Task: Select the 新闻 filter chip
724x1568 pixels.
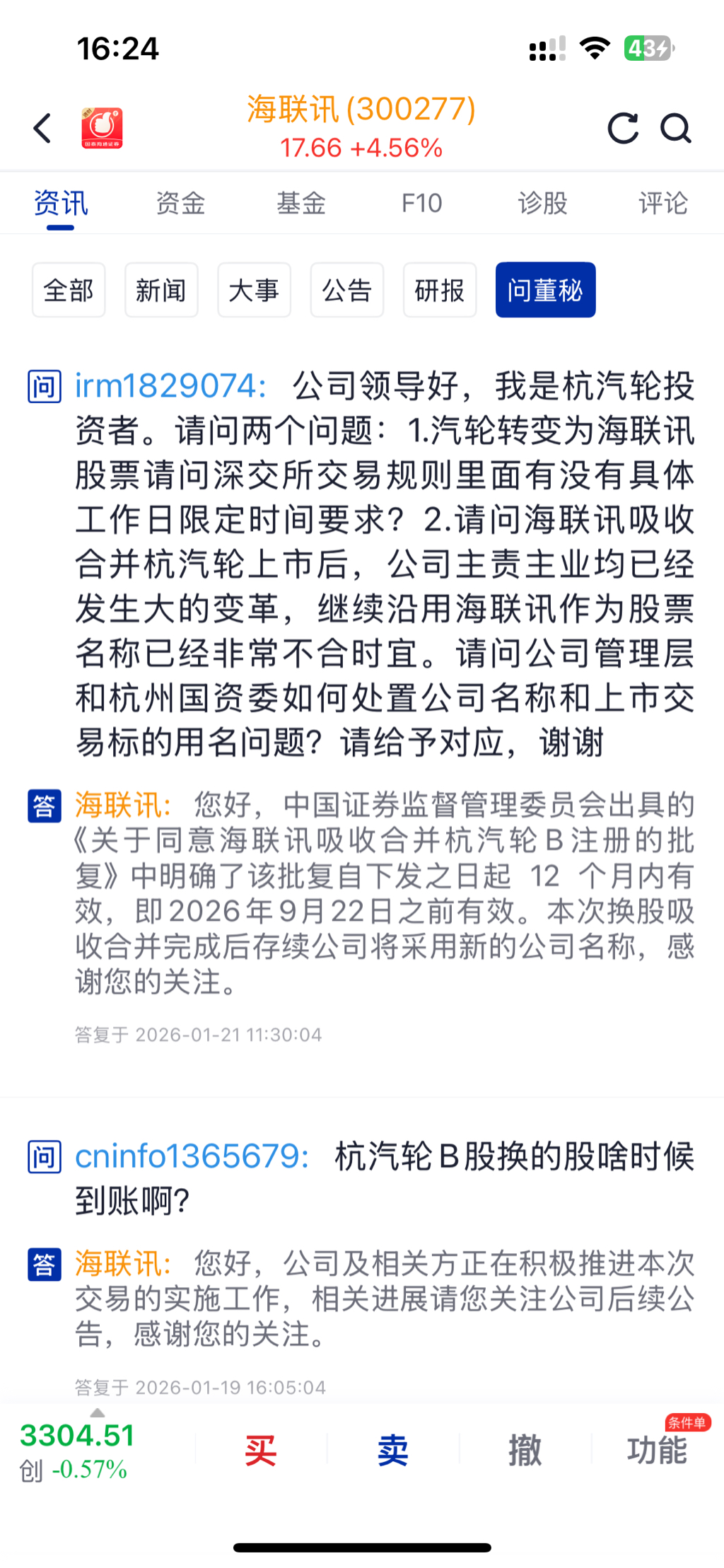Action: (161, 290)
